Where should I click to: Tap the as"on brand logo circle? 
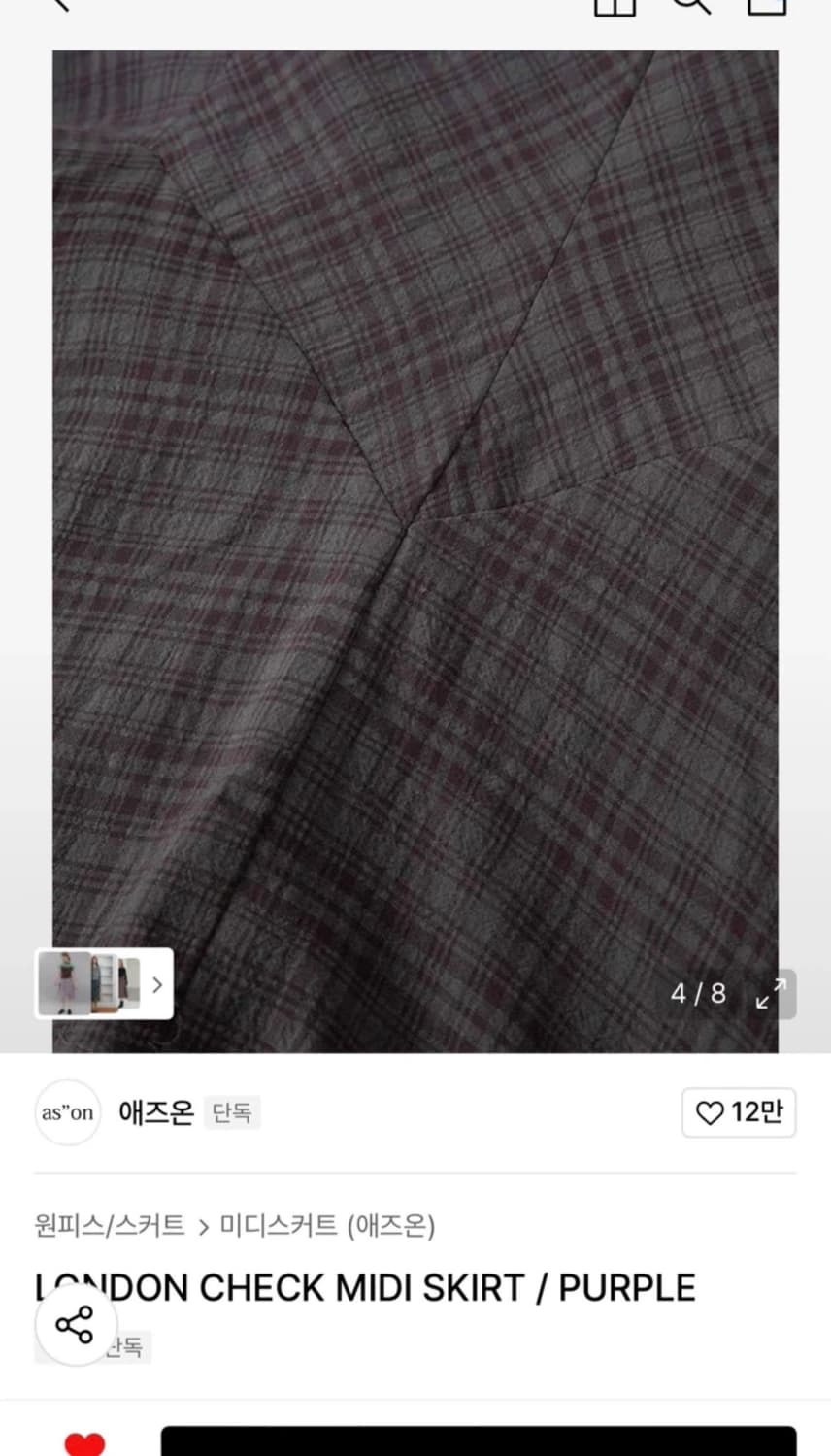click(68, 1113)
